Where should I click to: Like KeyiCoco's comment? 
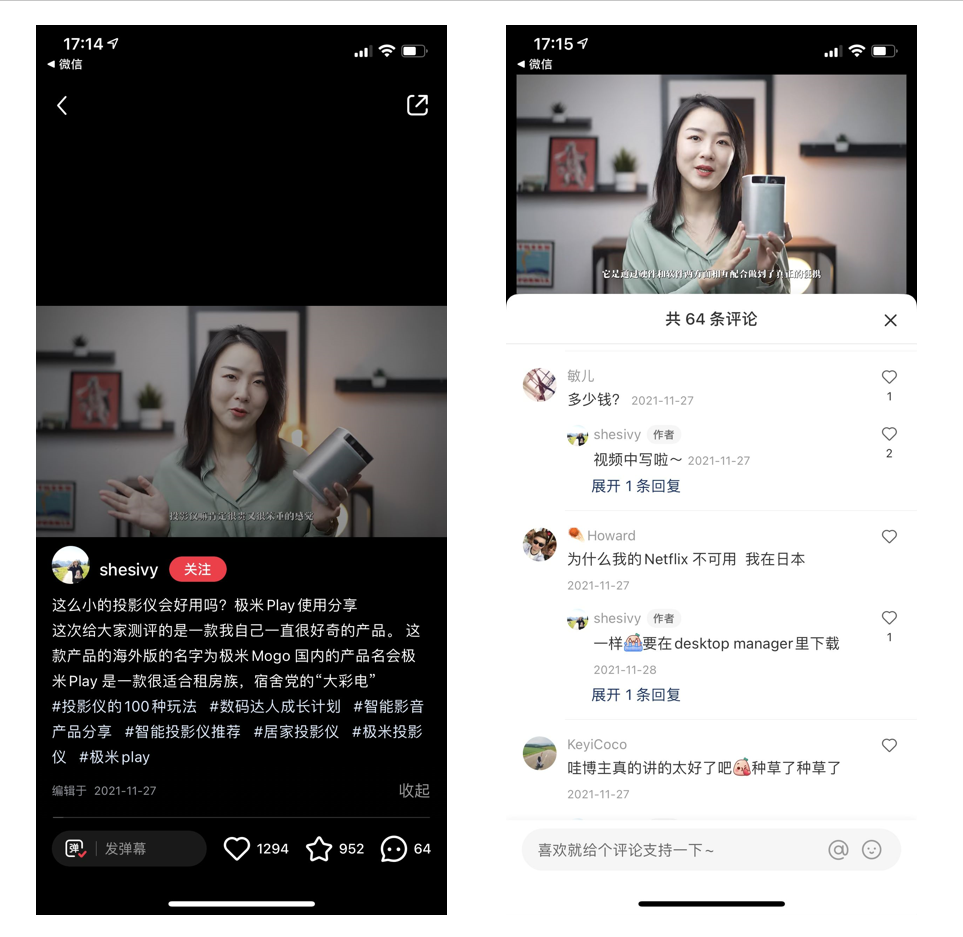(x=889, y=745)
